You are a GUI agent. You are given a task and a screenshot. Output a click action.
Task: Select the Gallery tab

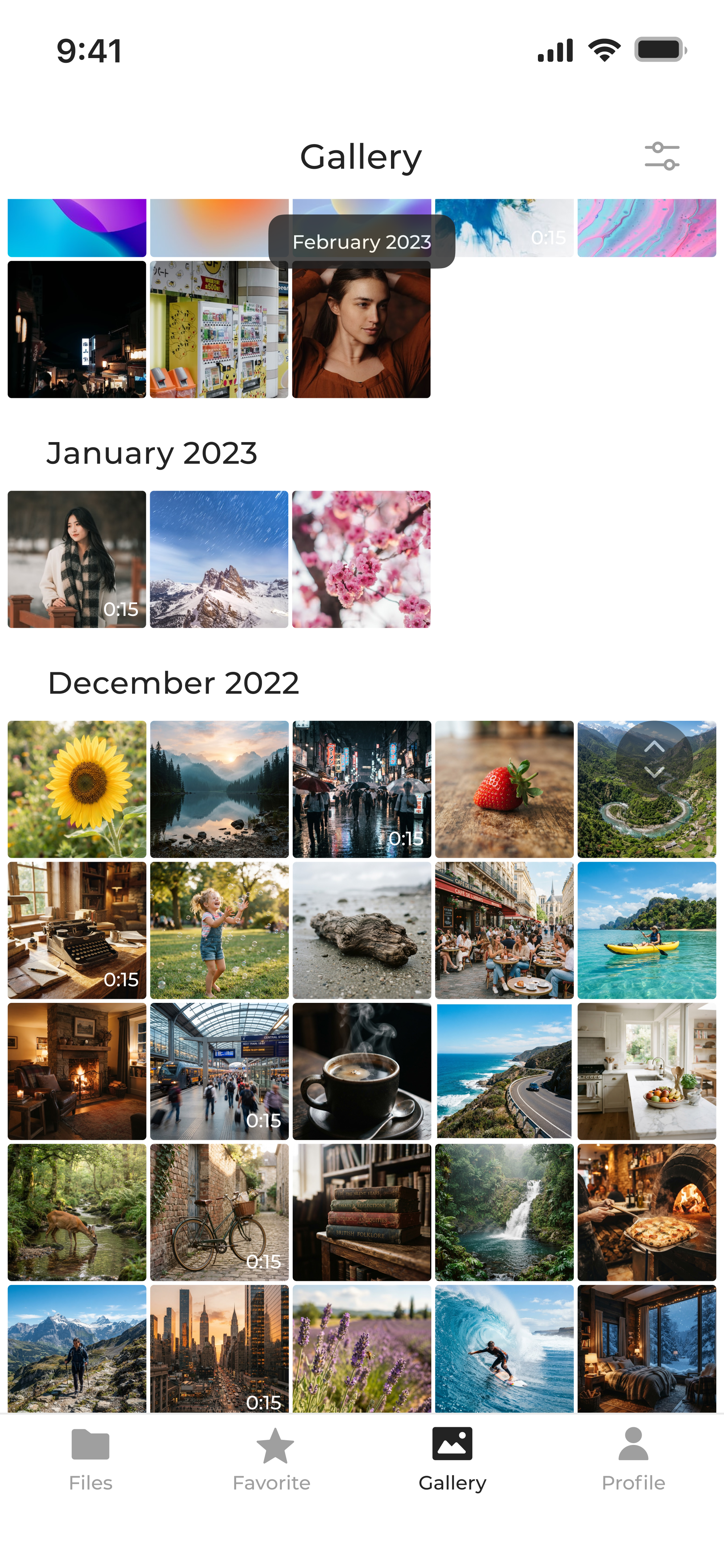[452, 1459]
